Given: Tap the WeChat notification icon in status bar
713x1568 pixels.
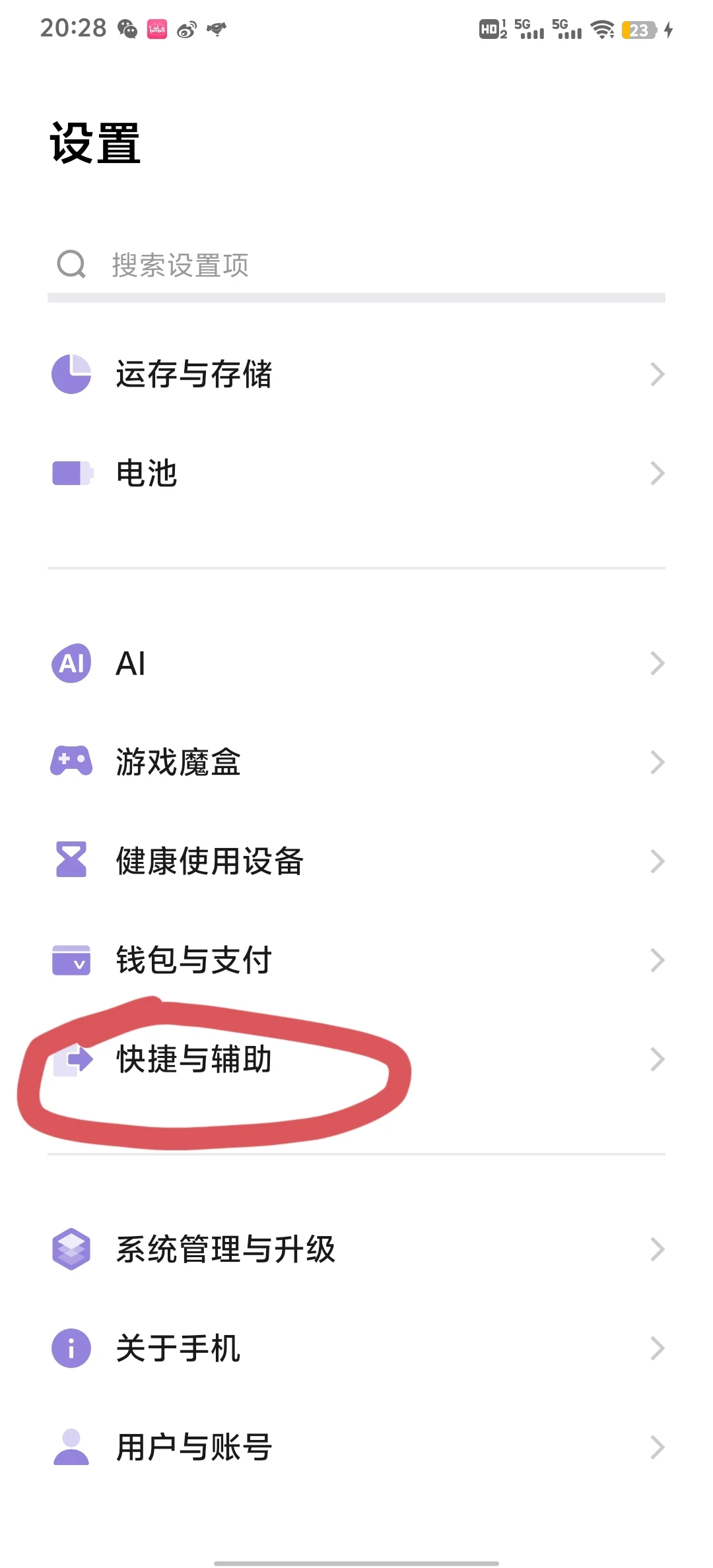Looking at the screenshot, I should (x=125, y=30).
